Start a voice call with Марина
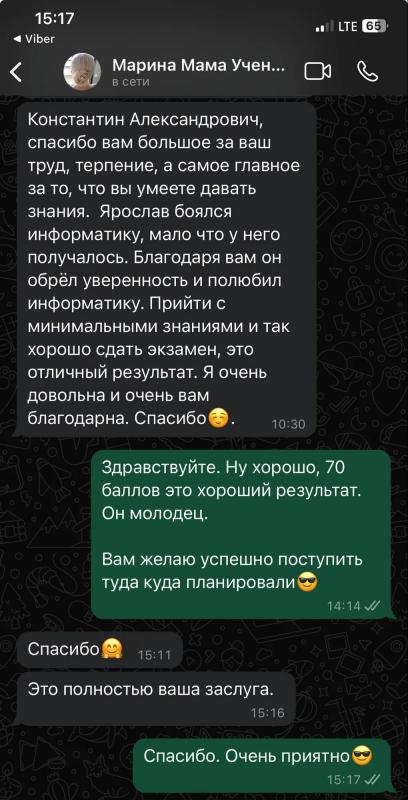The image size is (408, 800). coord(368,72)
